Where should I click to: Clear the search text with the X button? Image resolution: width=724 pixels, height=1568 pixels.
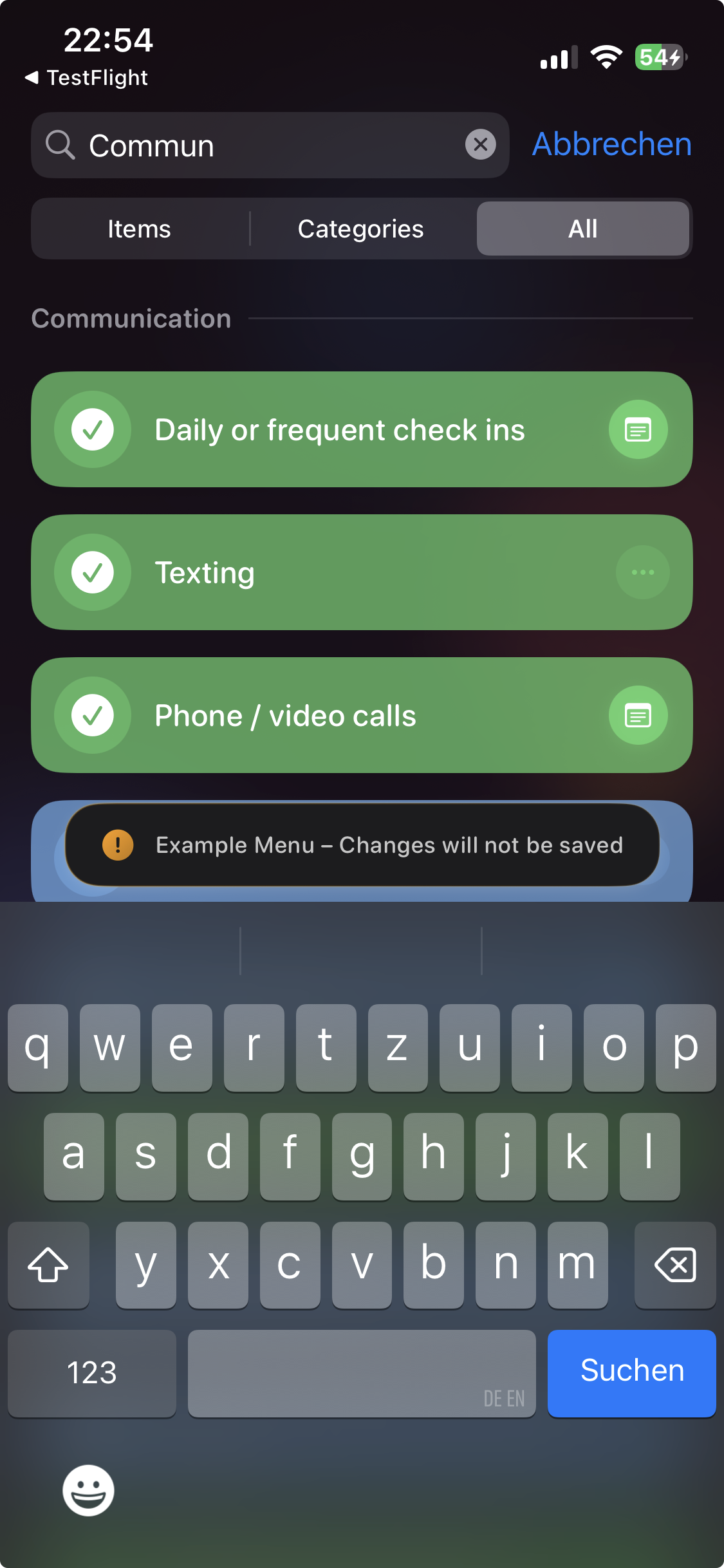pos(480,145)
